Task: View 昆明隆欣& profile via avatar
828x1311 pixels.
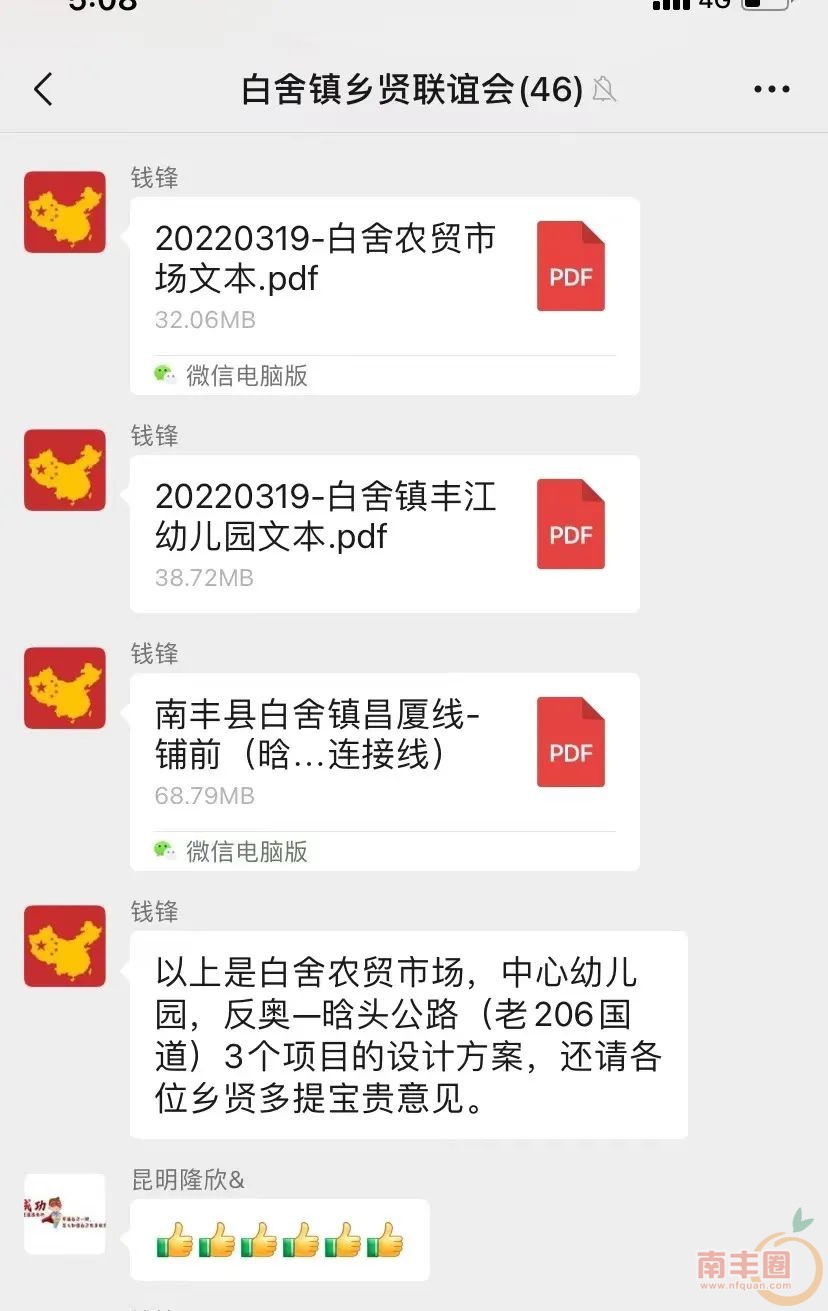Action: 65,1214
